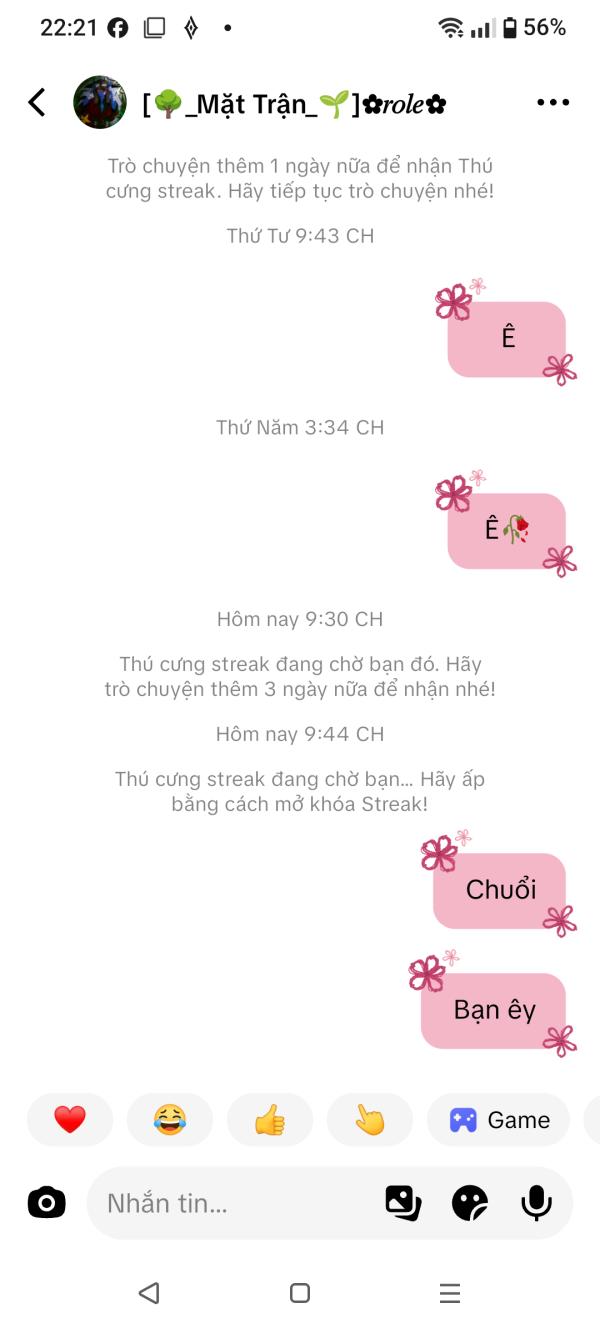Open the sticker picker

[x=470, y=1203]
